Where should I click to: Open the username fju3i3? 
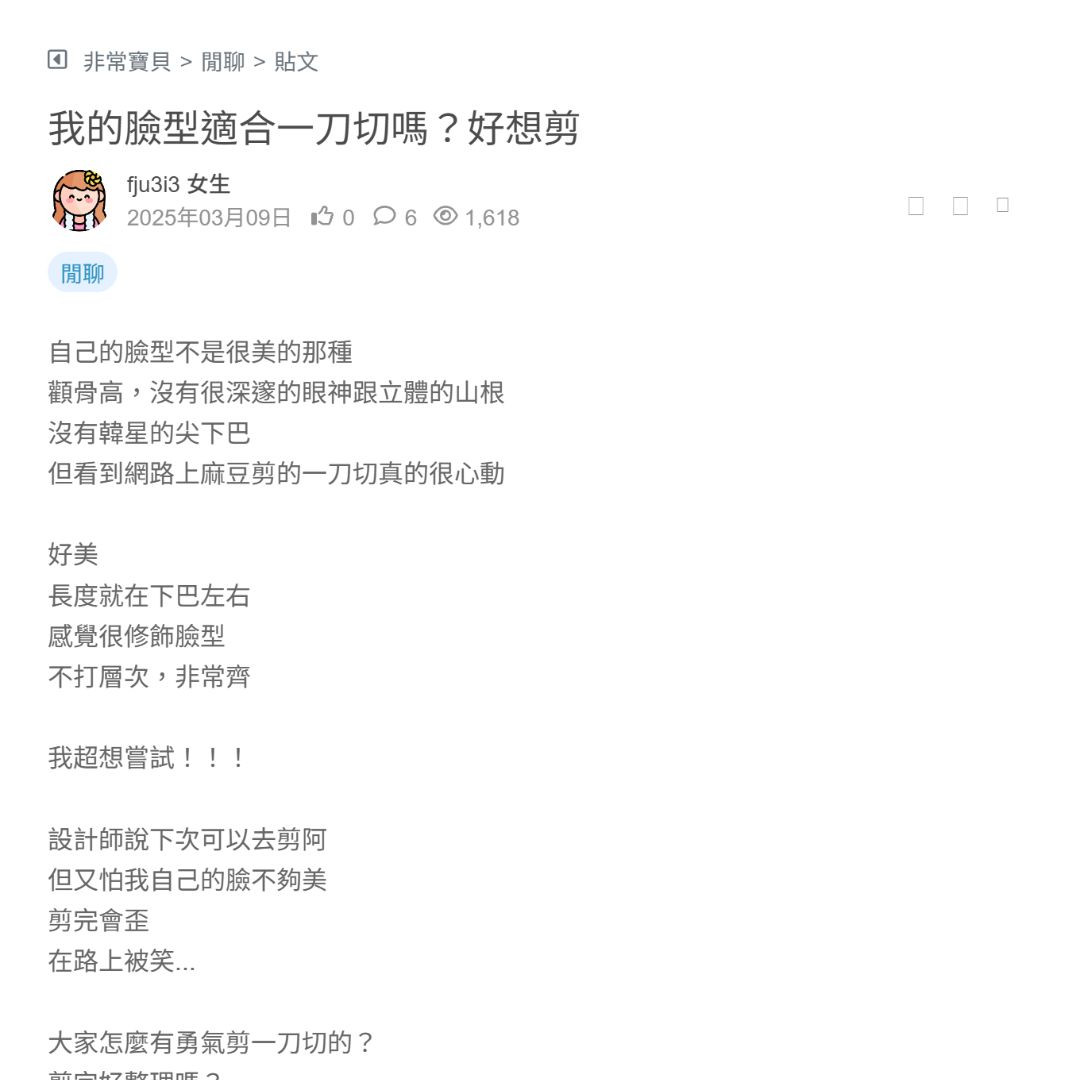click(x=153, y=184)
